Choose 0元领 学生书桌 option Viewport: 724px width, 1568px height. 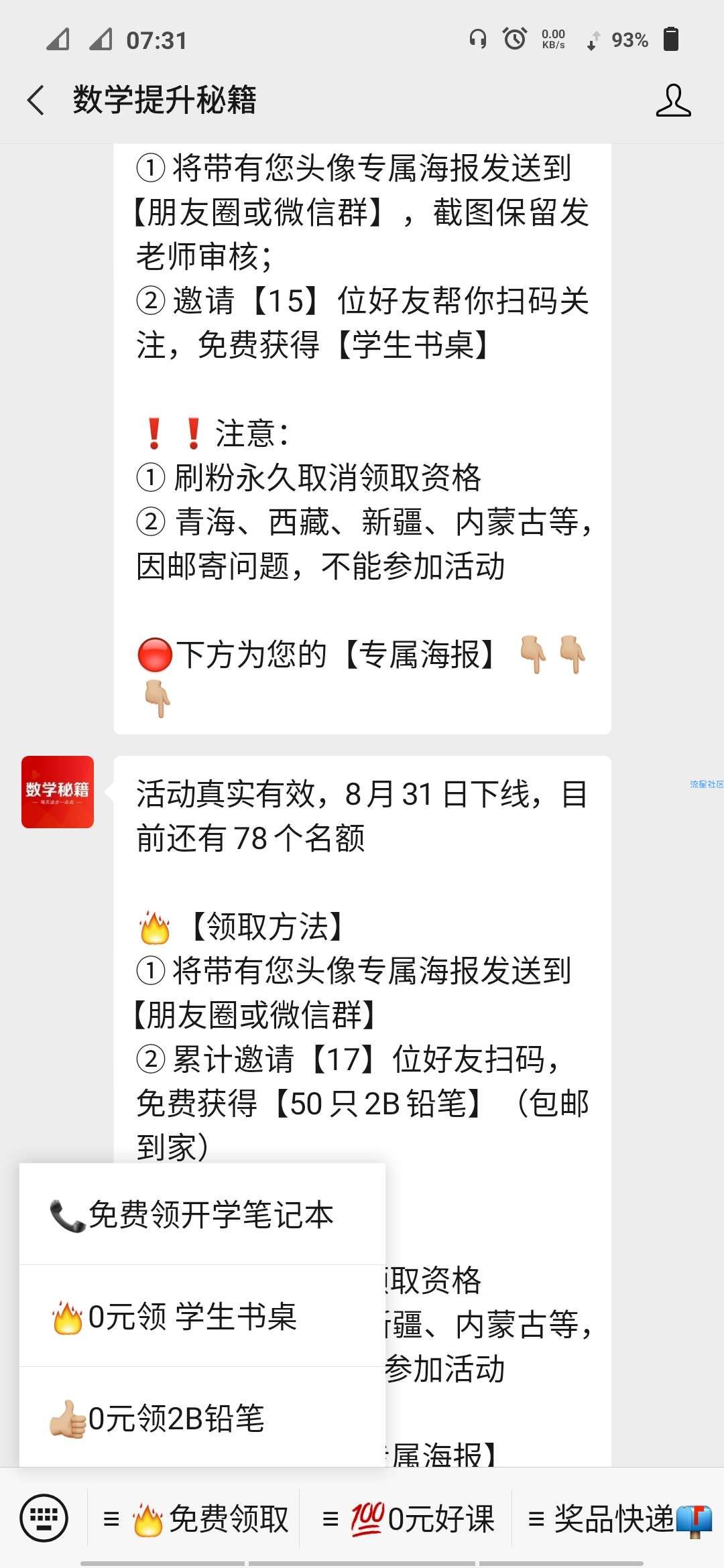pos(201,1317)
